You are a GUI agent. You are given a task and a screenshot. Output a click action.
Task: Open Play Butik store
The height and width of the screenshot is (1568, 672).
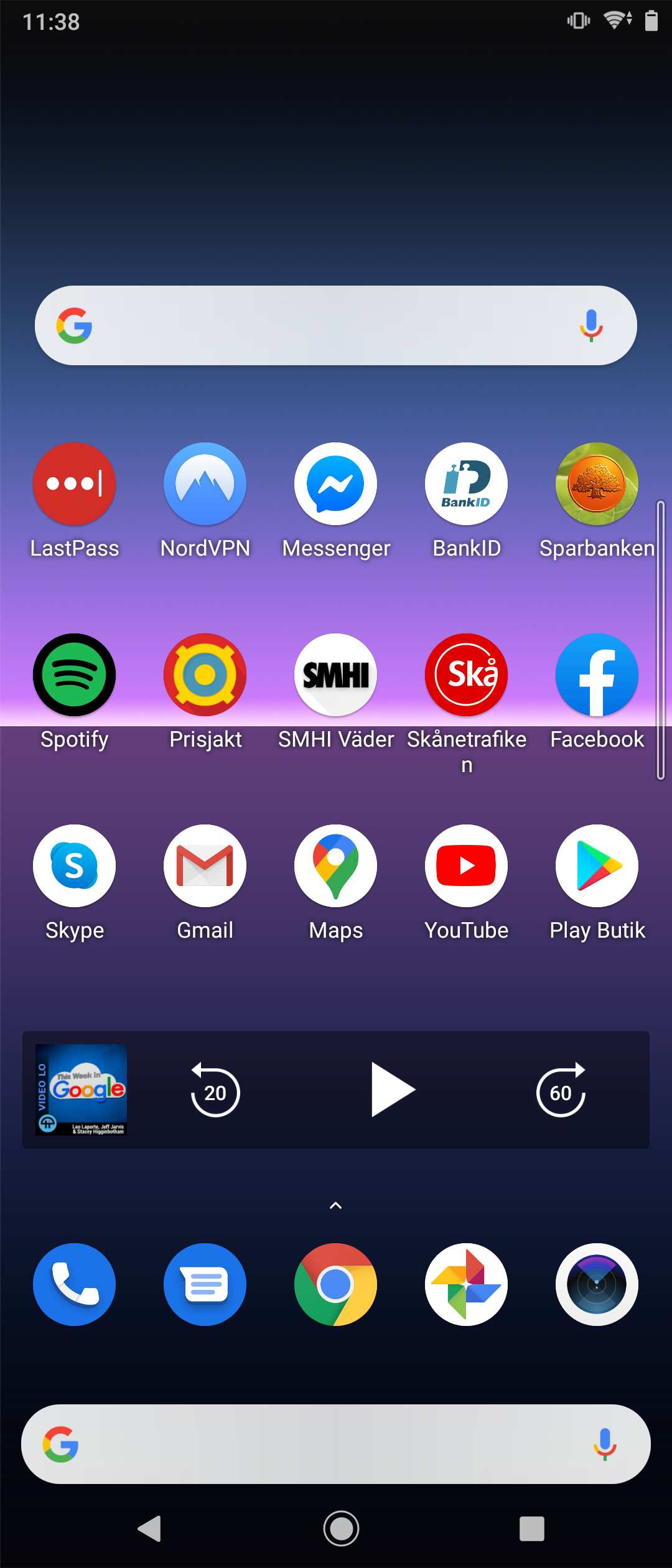coord(597,866)
